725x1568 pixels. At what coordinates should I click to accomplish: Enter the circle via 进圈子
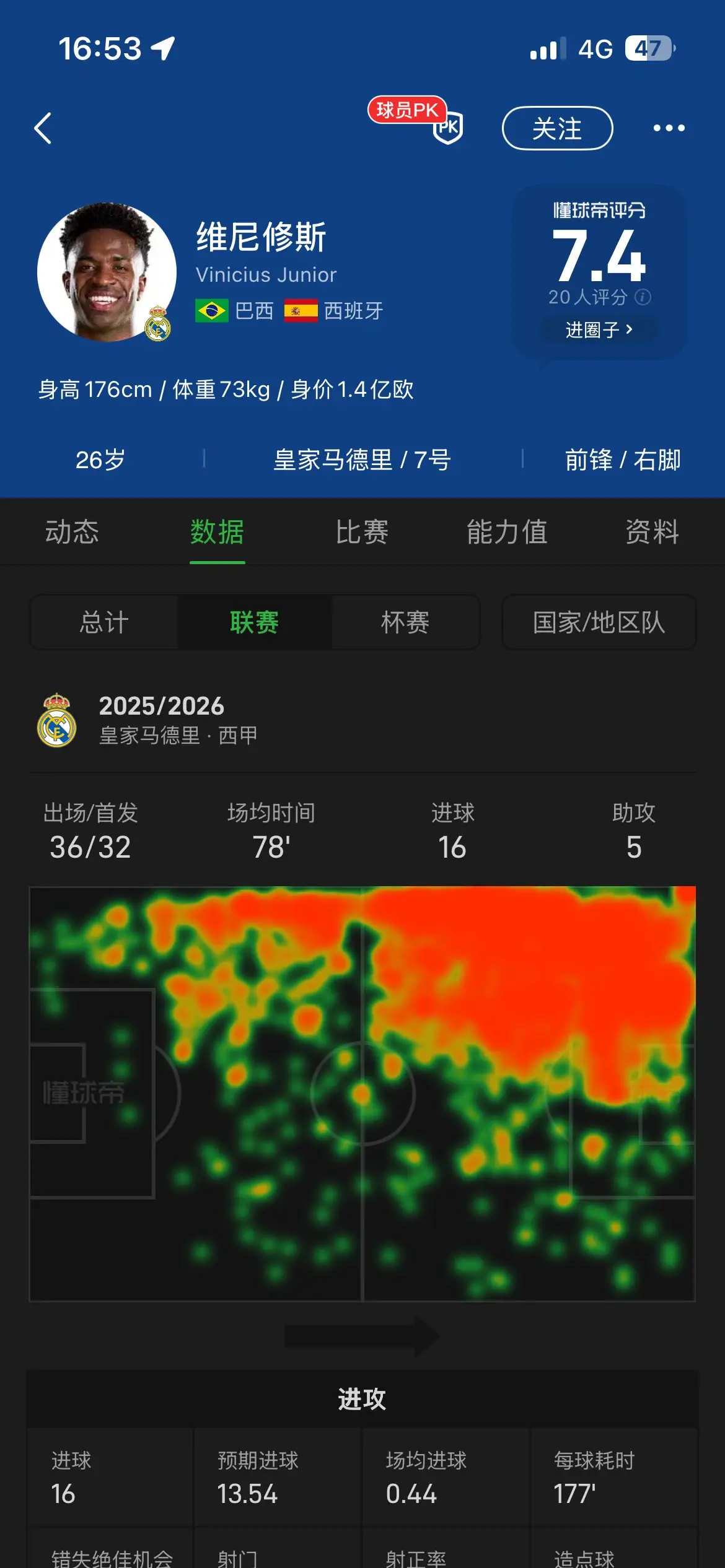[x=599, y=329]
